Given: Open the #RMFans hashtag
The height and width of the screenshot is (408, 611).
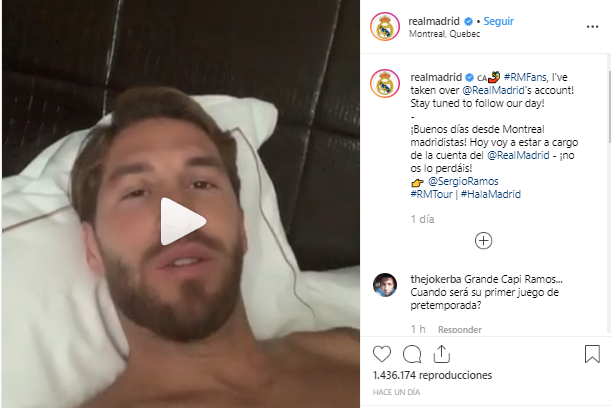Looking at the screenshot, I should point(525,76).
